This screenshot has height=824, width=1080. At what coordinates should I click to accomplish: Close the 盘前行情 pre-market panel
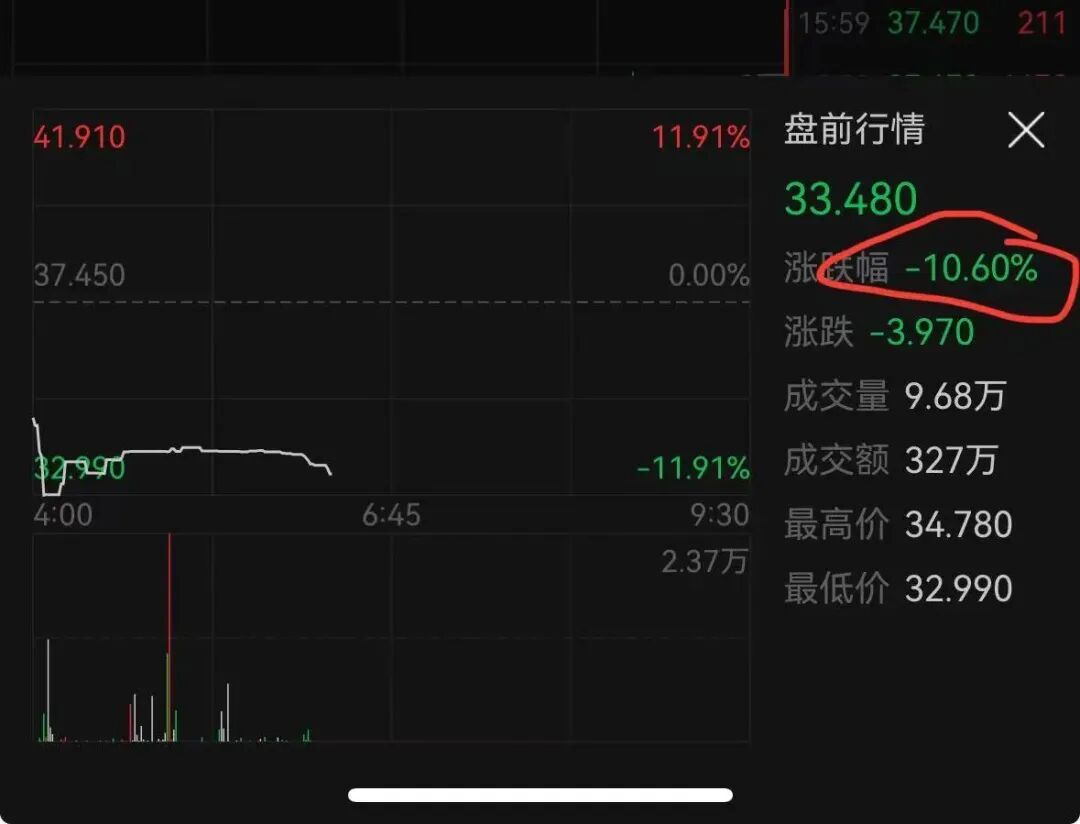pos(1025,131)
